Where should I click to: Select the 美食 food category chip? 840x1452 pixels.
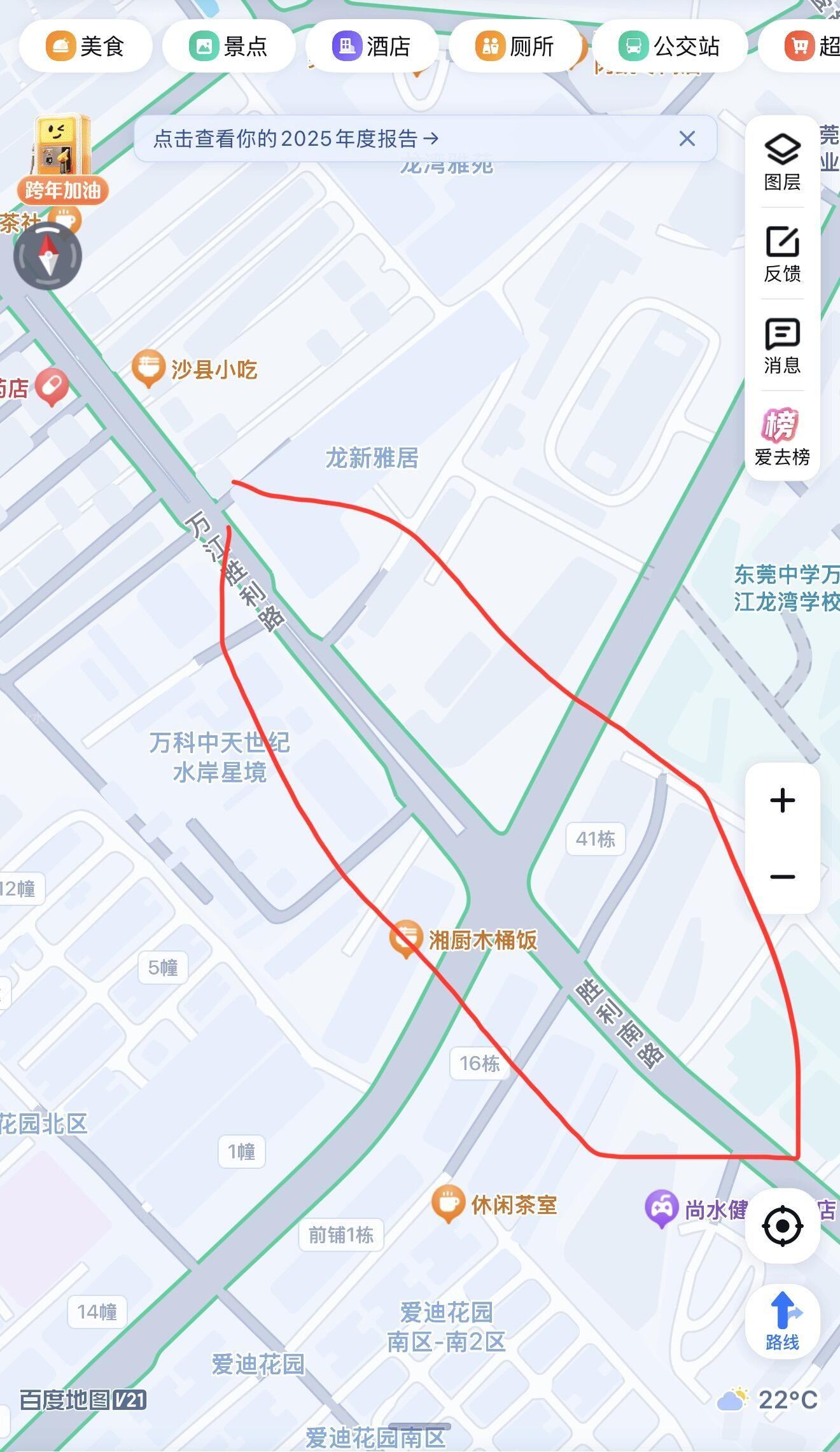point(85,46)
